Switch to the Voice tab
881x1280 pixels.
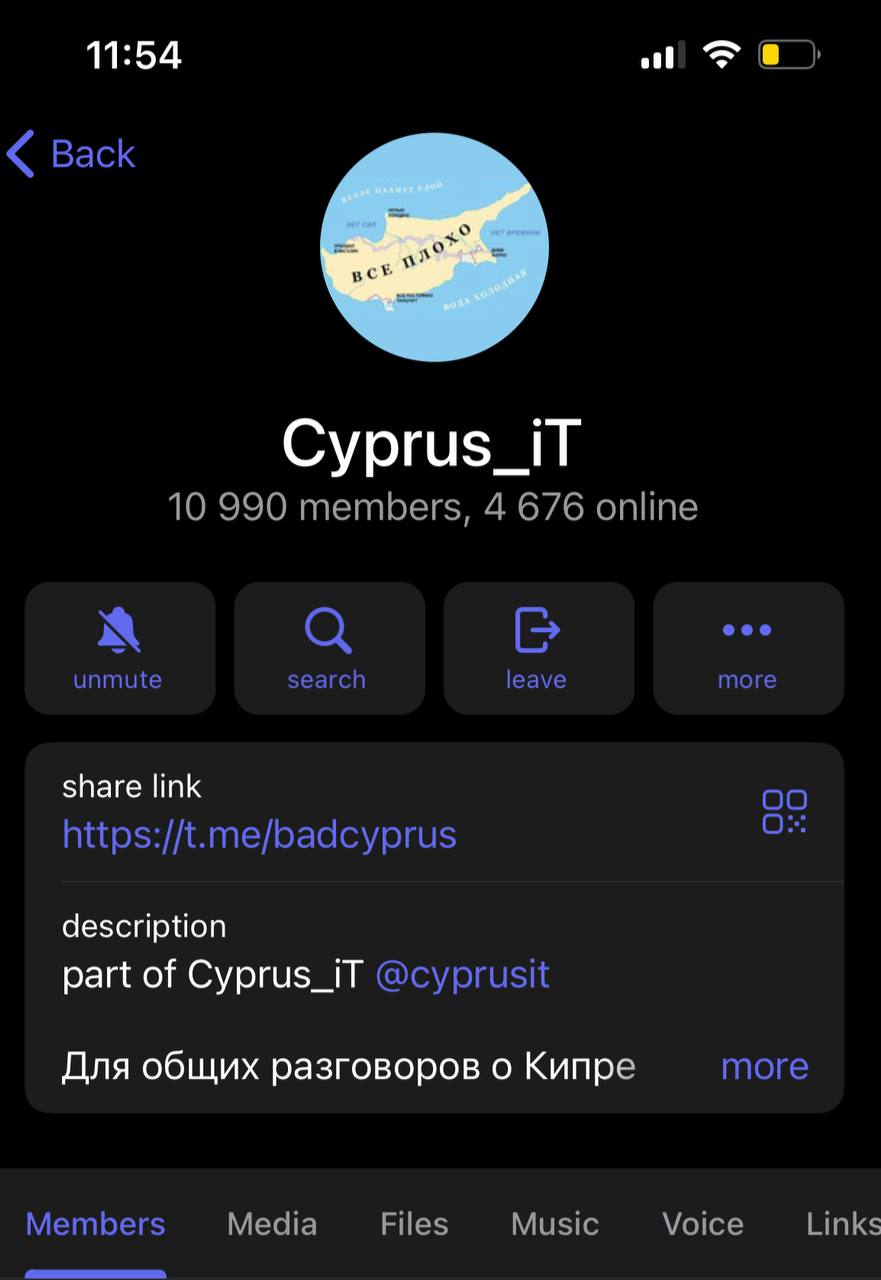(x=703, y=1224)
